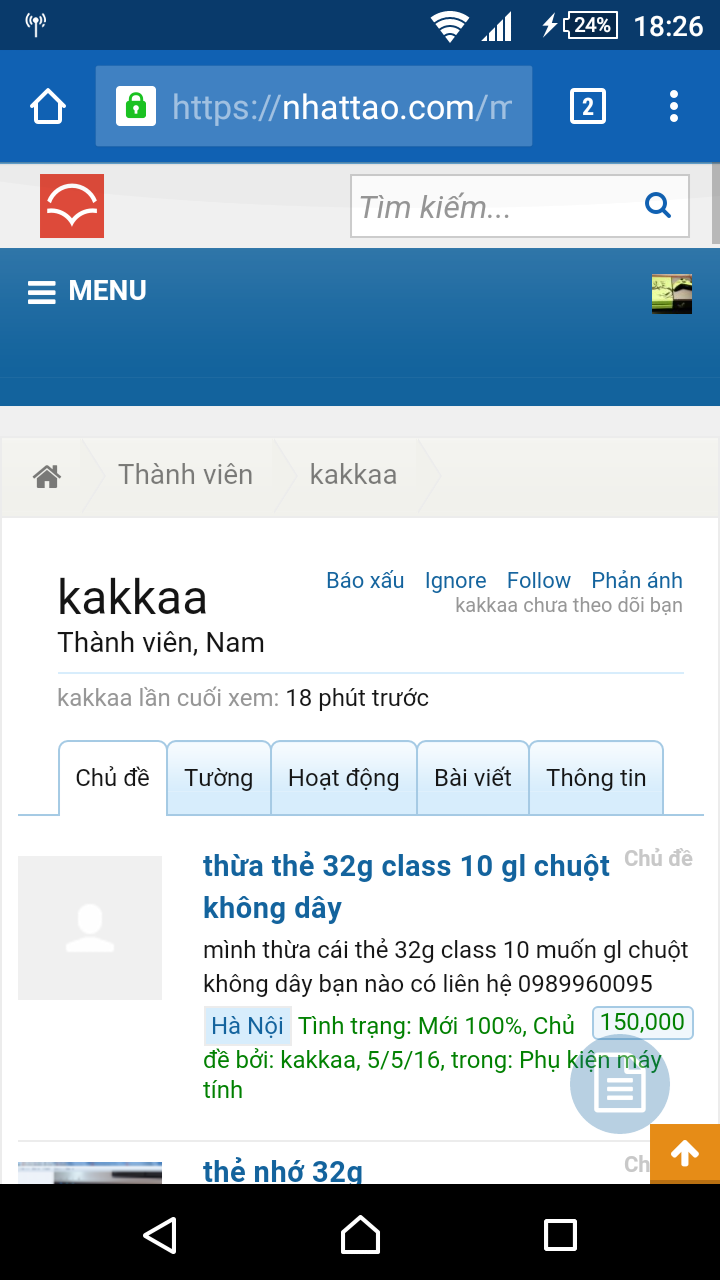
Task: Follow the user kakkaa
Action: pyautogui.click(x=539, y=580)
